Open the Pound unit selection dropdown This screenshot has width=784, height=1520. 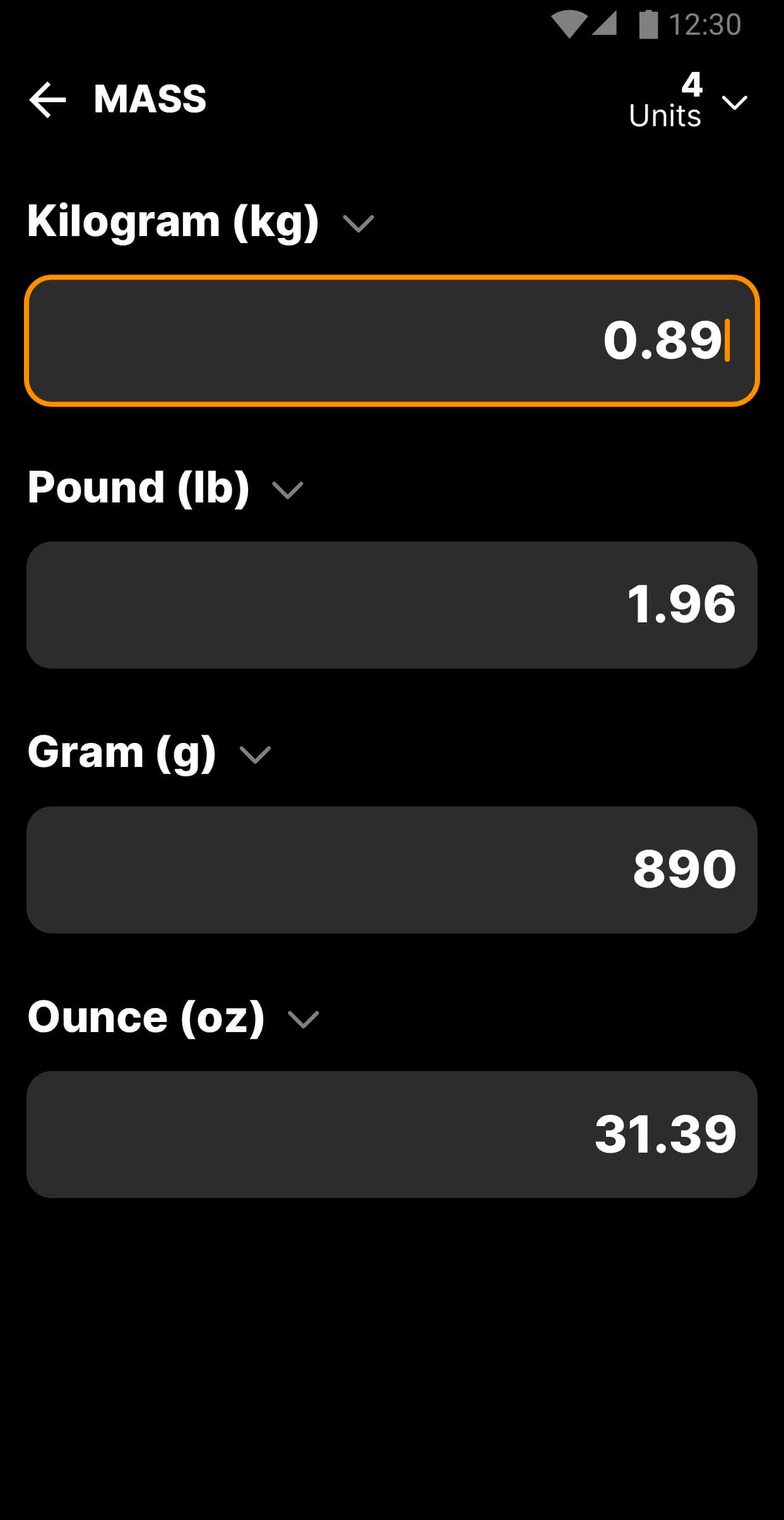(x=288, y=489)
